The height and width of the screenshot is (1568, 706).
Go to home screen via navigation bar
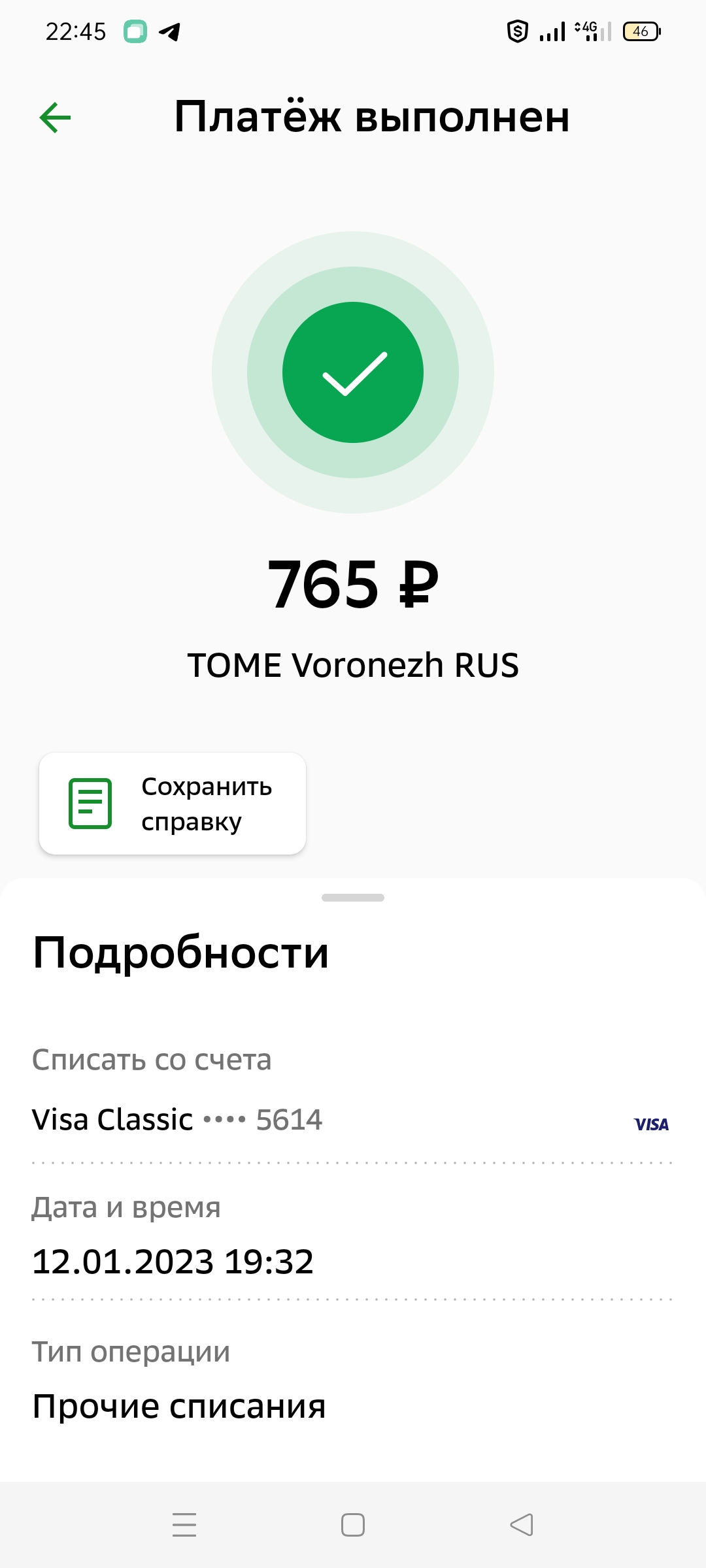(353, 1525)
